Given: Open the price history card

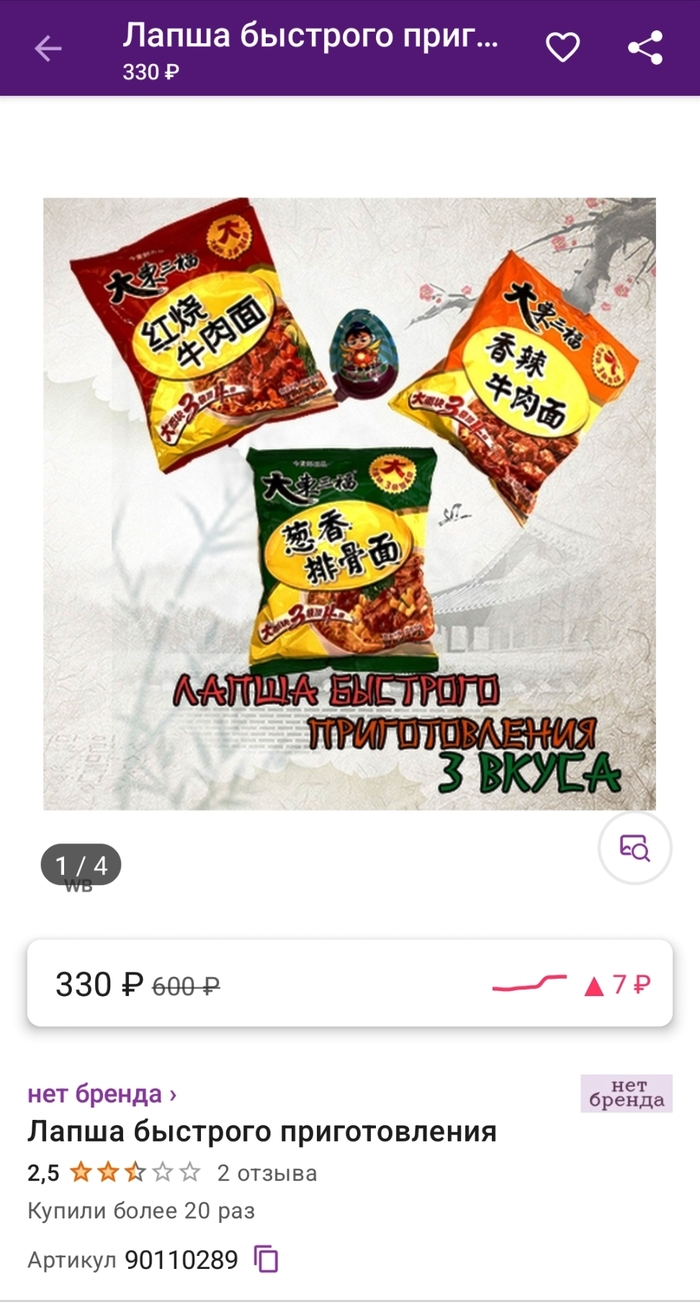Looking at the screenshot, I should 349,984.
